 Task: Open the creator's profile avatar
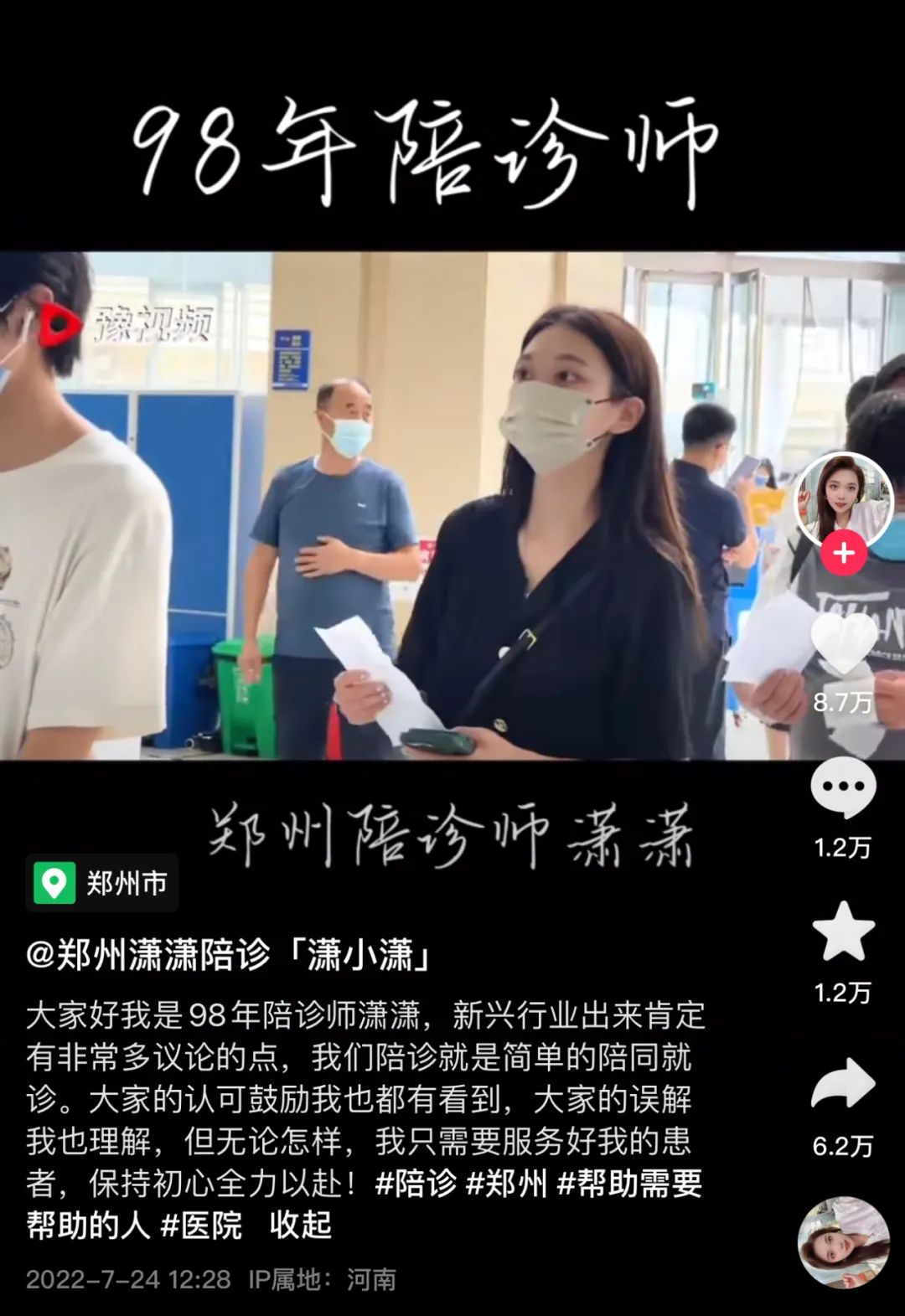point(843,499)
